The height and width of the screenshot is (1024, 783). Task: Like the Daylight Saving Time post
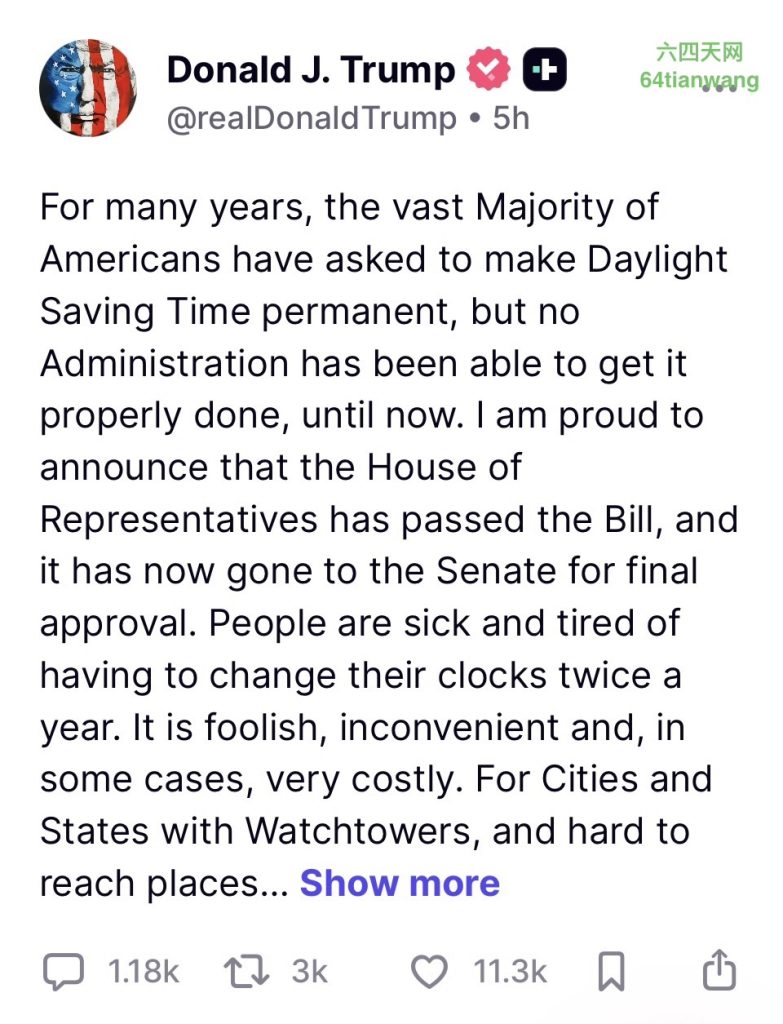(x=429, y=971)
